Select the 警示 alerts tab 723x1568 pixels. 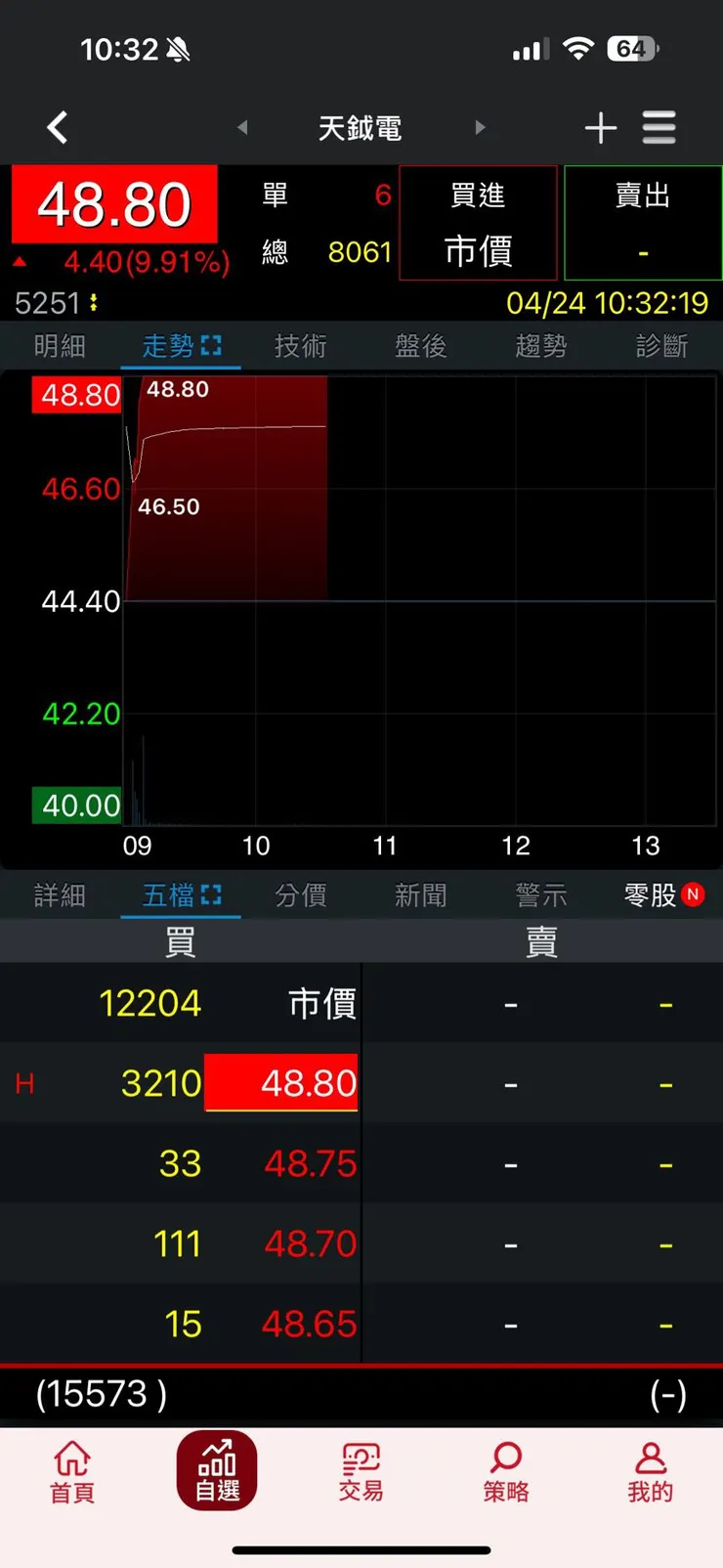click(540, 894)
